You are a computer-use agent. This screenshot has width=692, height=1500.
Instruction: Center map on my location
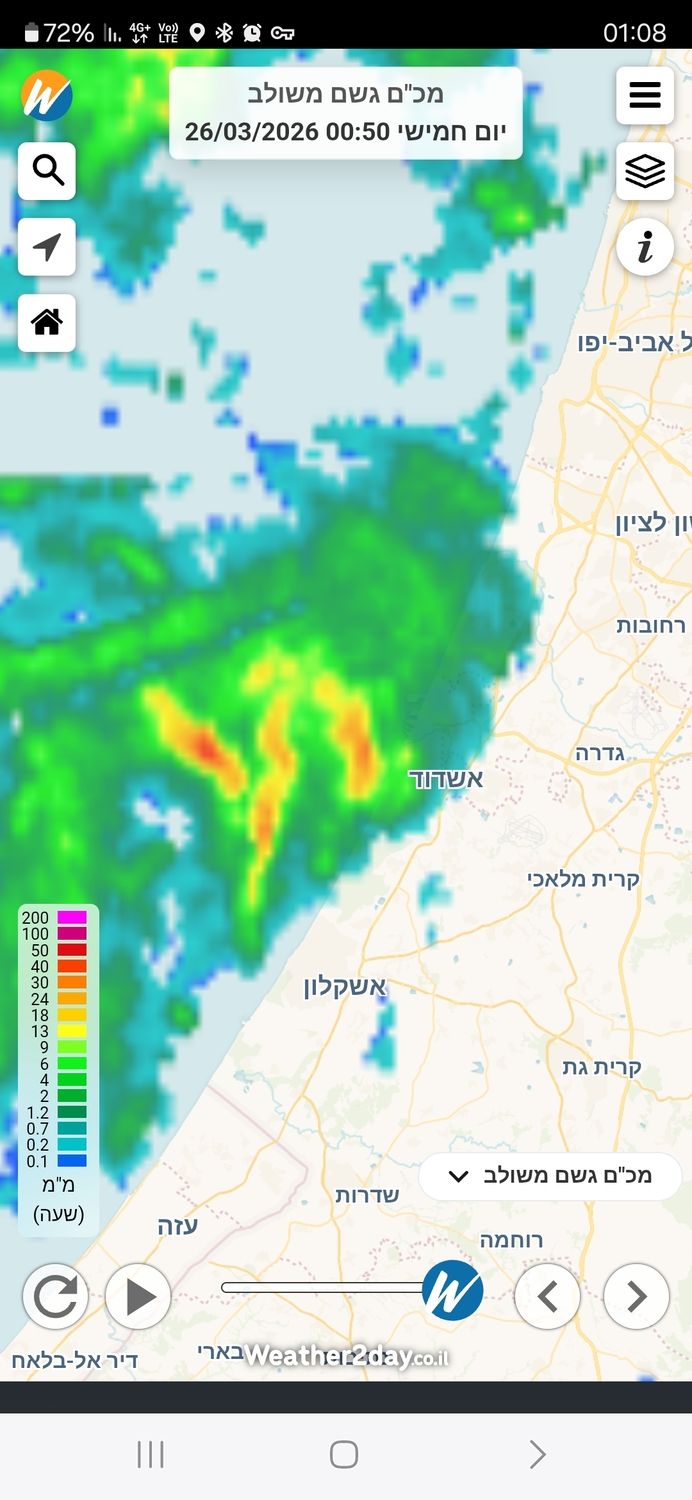click(47, 247)
